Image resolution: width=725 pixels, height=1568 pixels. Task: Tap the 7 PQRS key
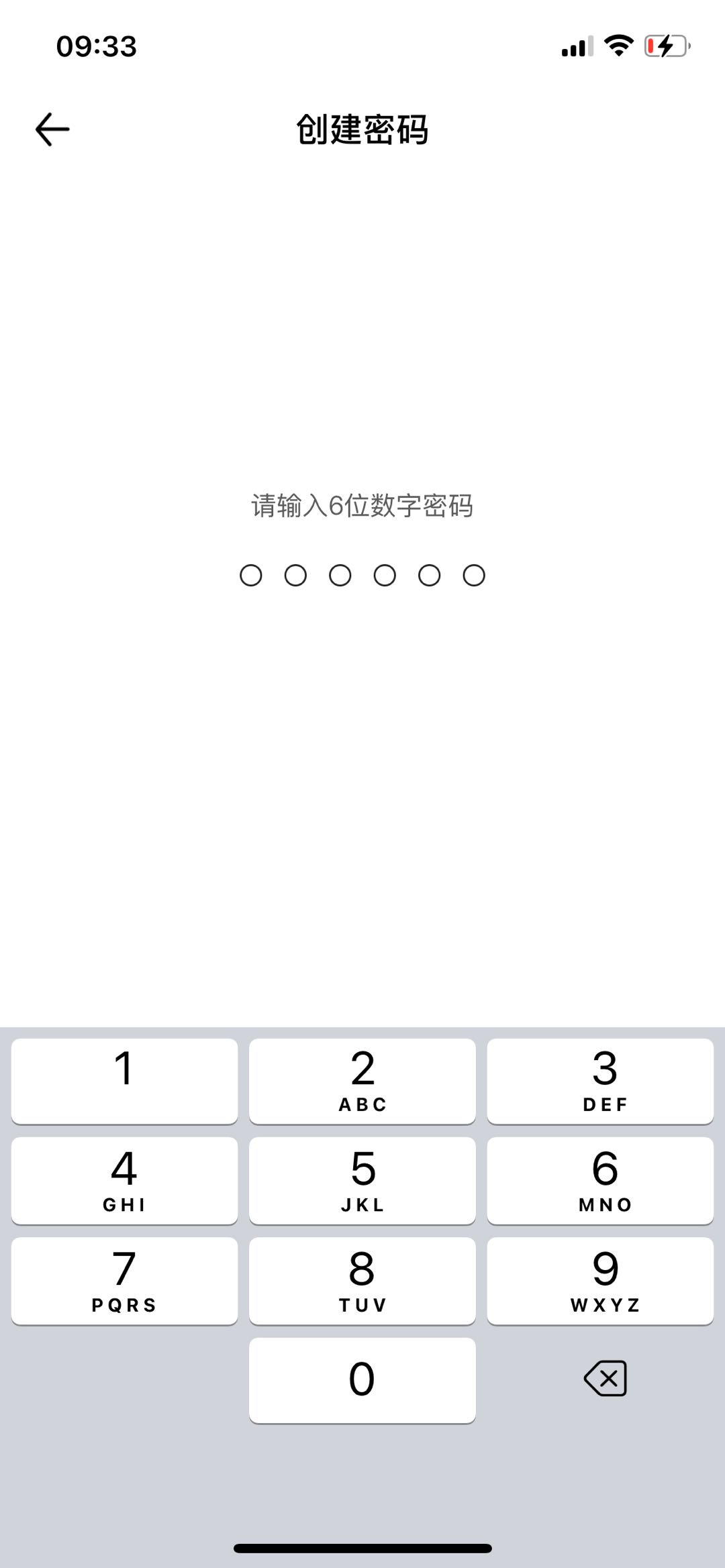(x=124, y=1281)
